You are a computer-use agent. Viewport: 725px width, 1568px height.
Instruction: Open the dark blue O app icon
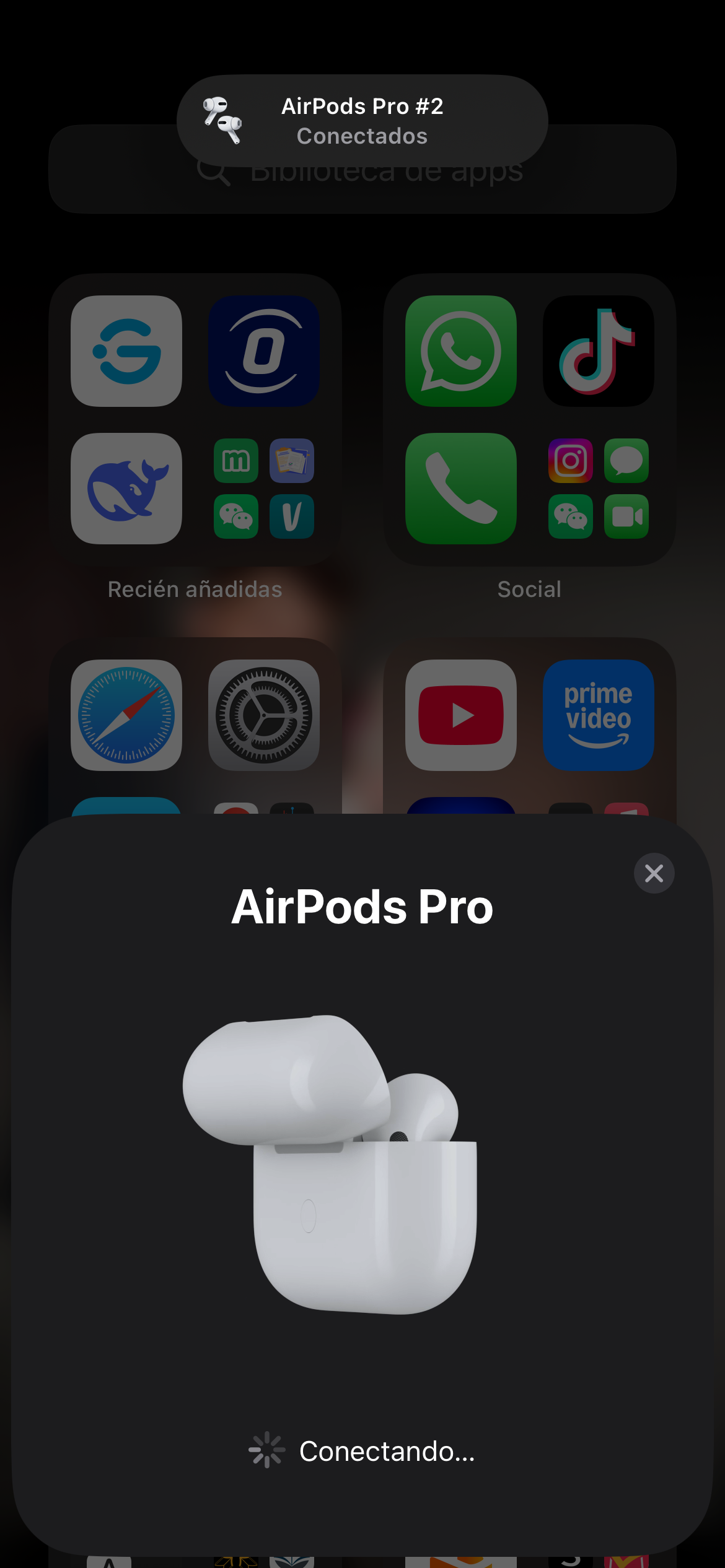pos(264,351)
